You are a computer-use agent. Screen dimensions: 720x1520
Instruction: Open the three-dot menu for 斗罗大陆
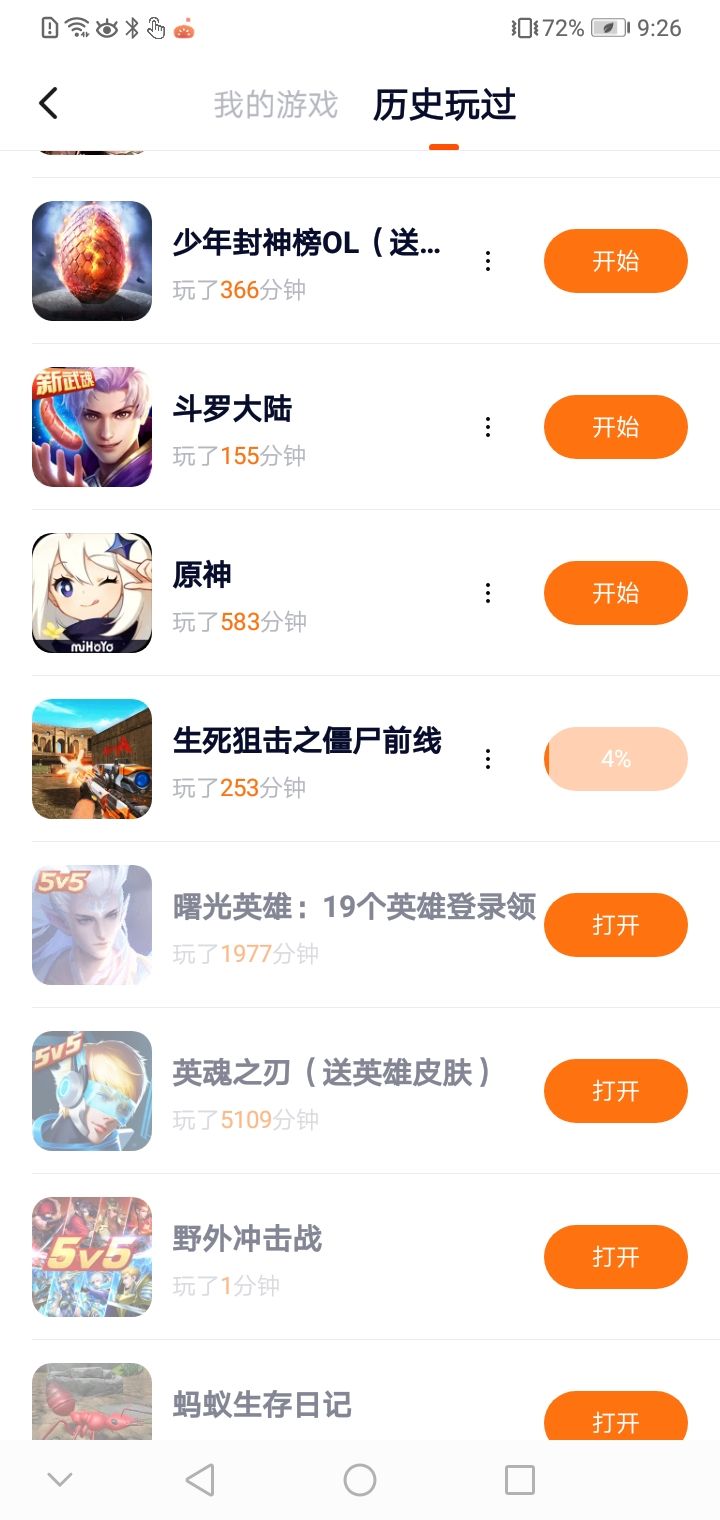tap(488, 427)
